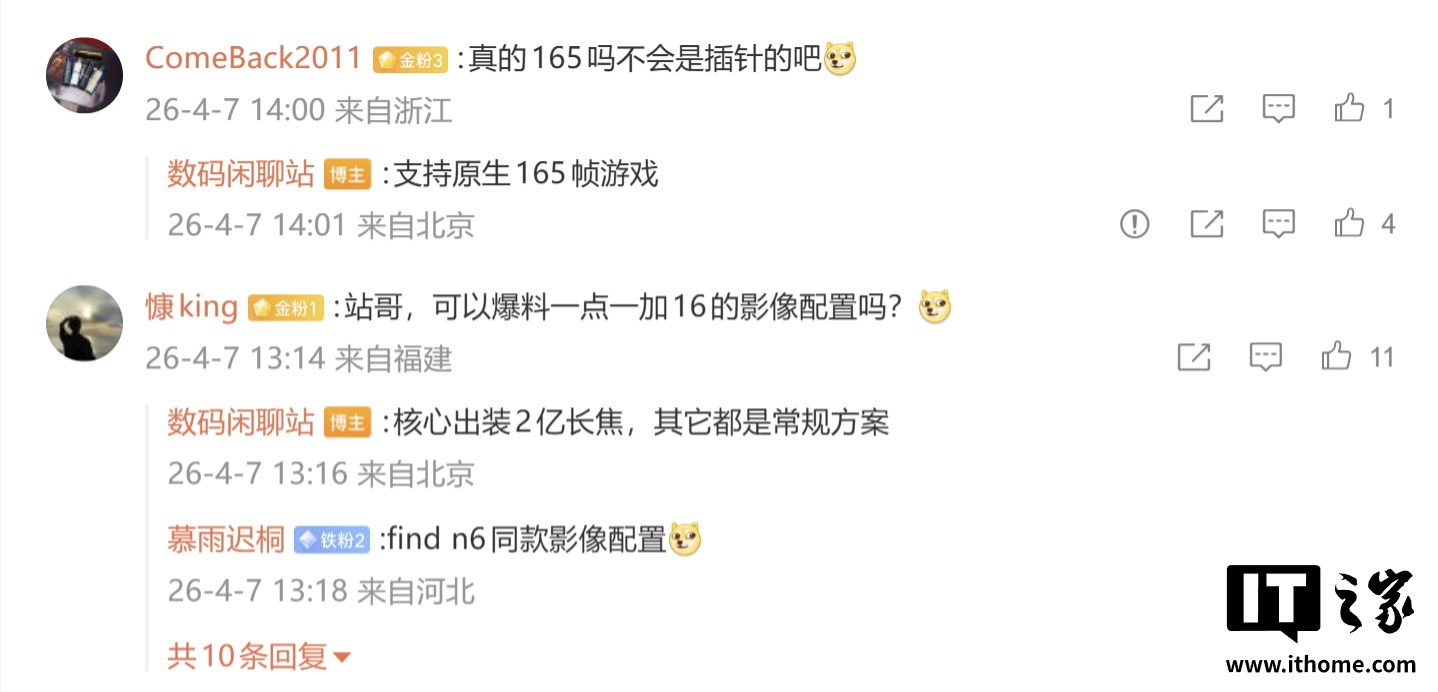
Task: Report the reply about 支持原生165帧游戏
Action: click(1134, 224)
